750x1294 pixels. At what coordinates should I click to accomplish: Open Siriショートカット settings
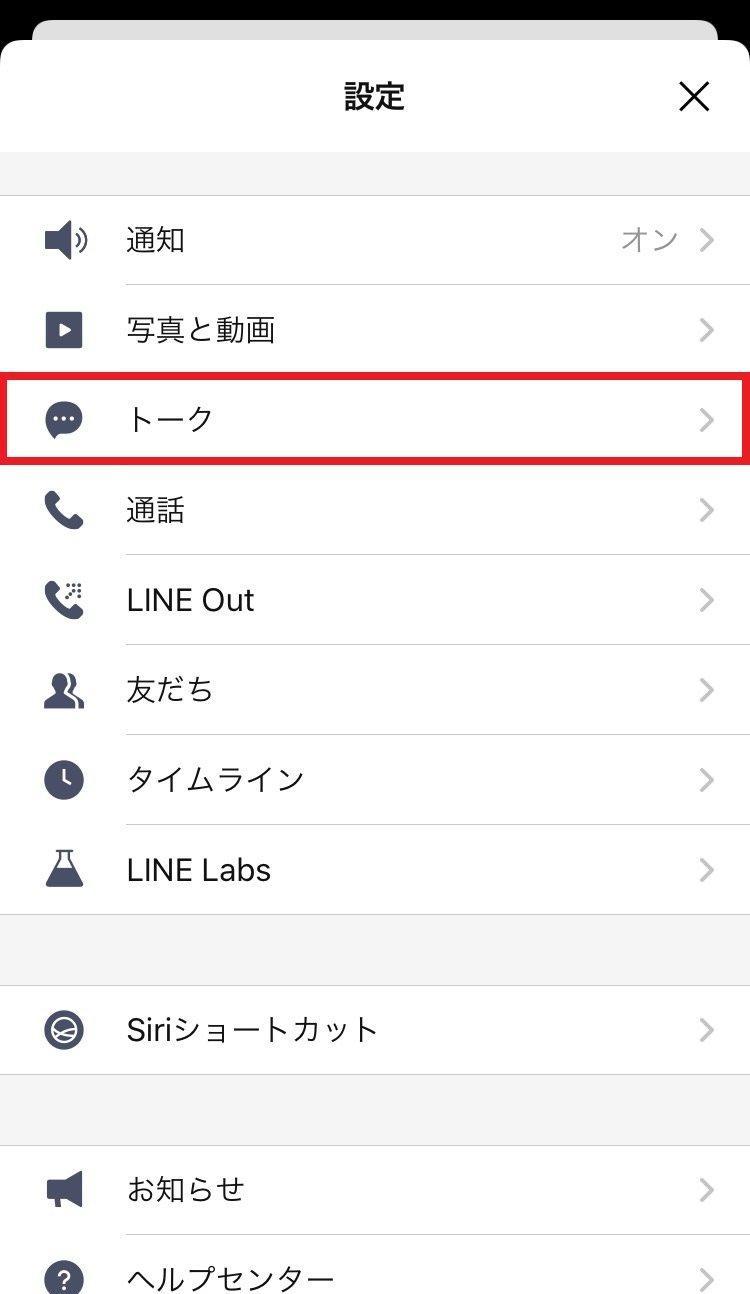tap(375, 1030)
